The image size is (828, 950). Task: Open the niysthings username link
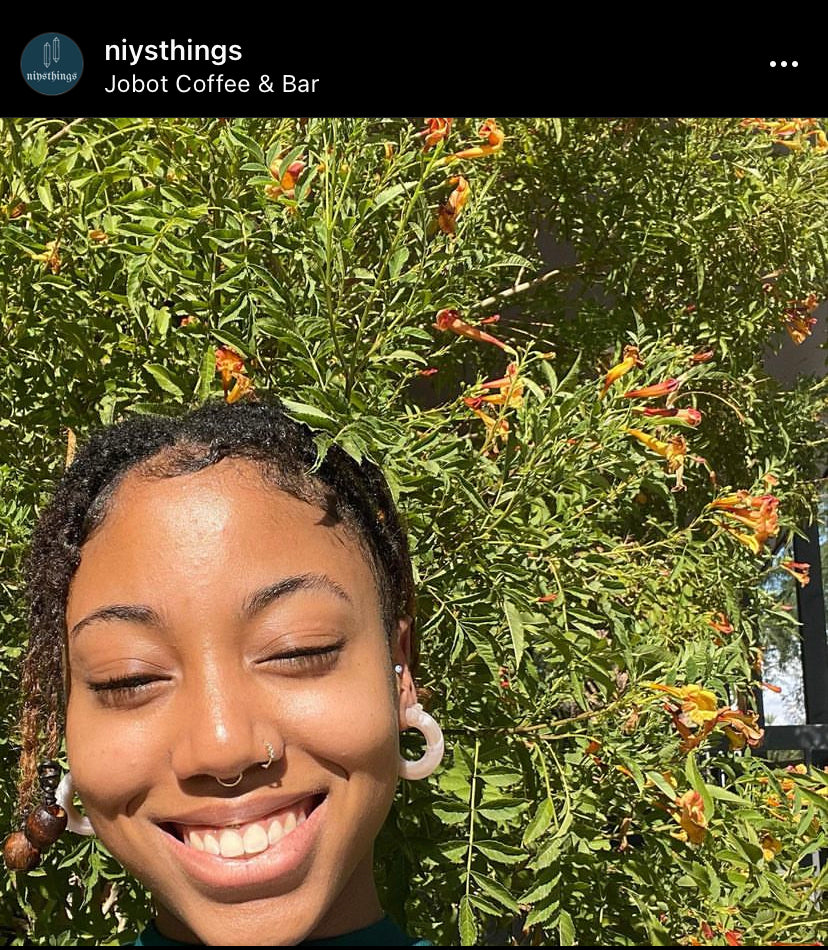click(x=173, y=50)
